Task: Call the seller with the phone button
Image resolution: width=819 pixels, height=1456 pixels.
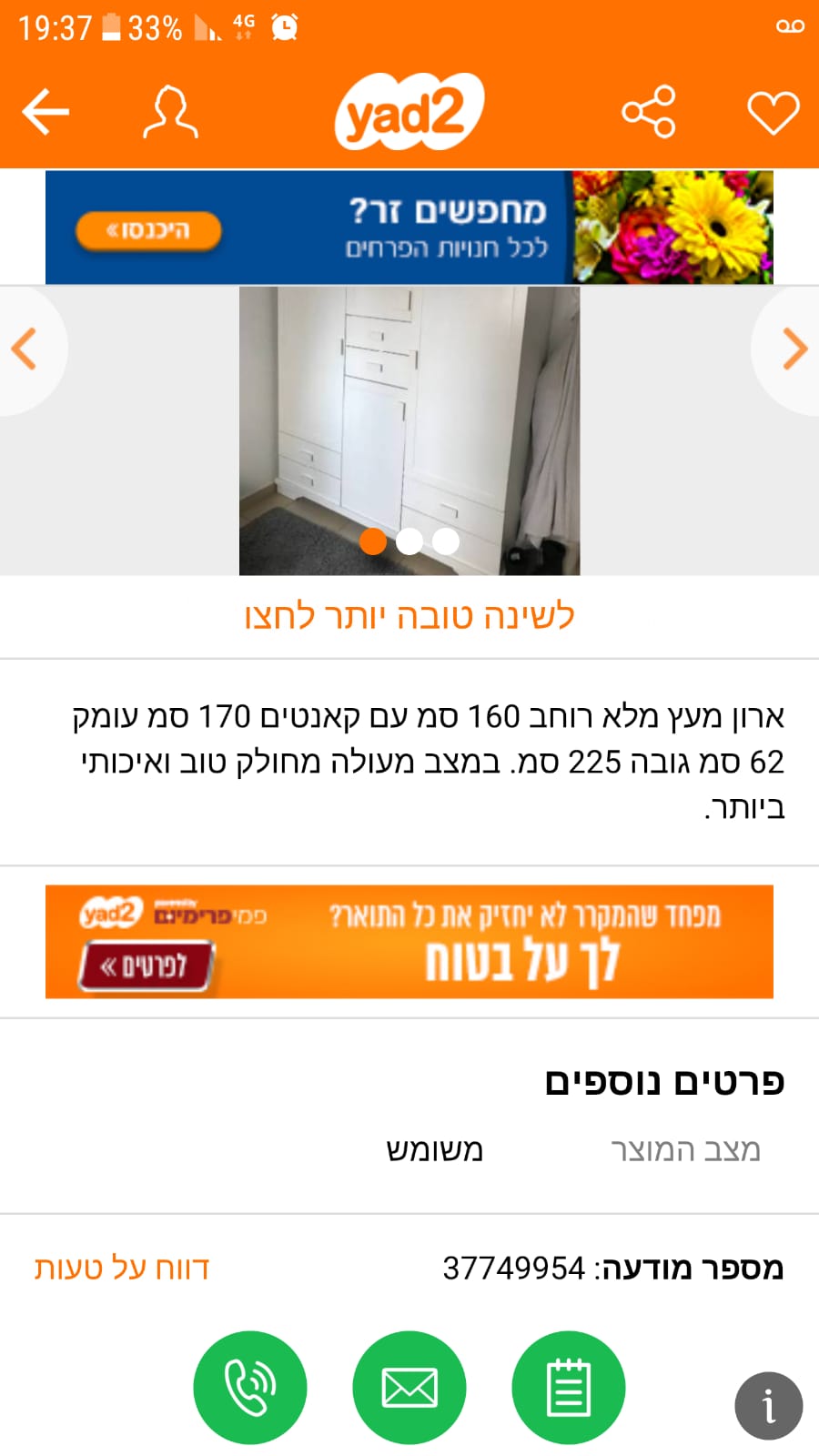Action: [x=250, y=1388]
